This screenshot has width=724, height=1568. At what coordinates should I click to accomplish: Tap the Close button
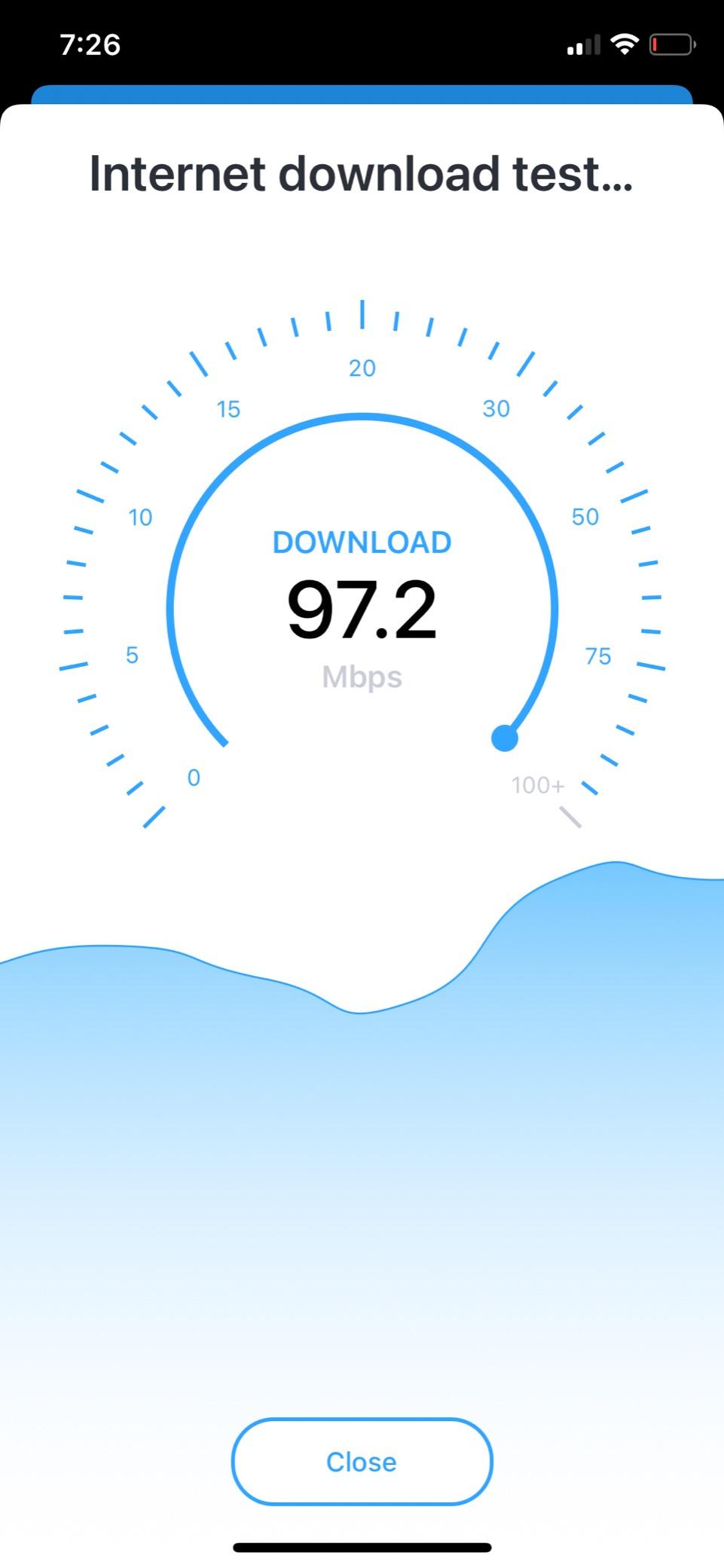[x=362, y=1462]
